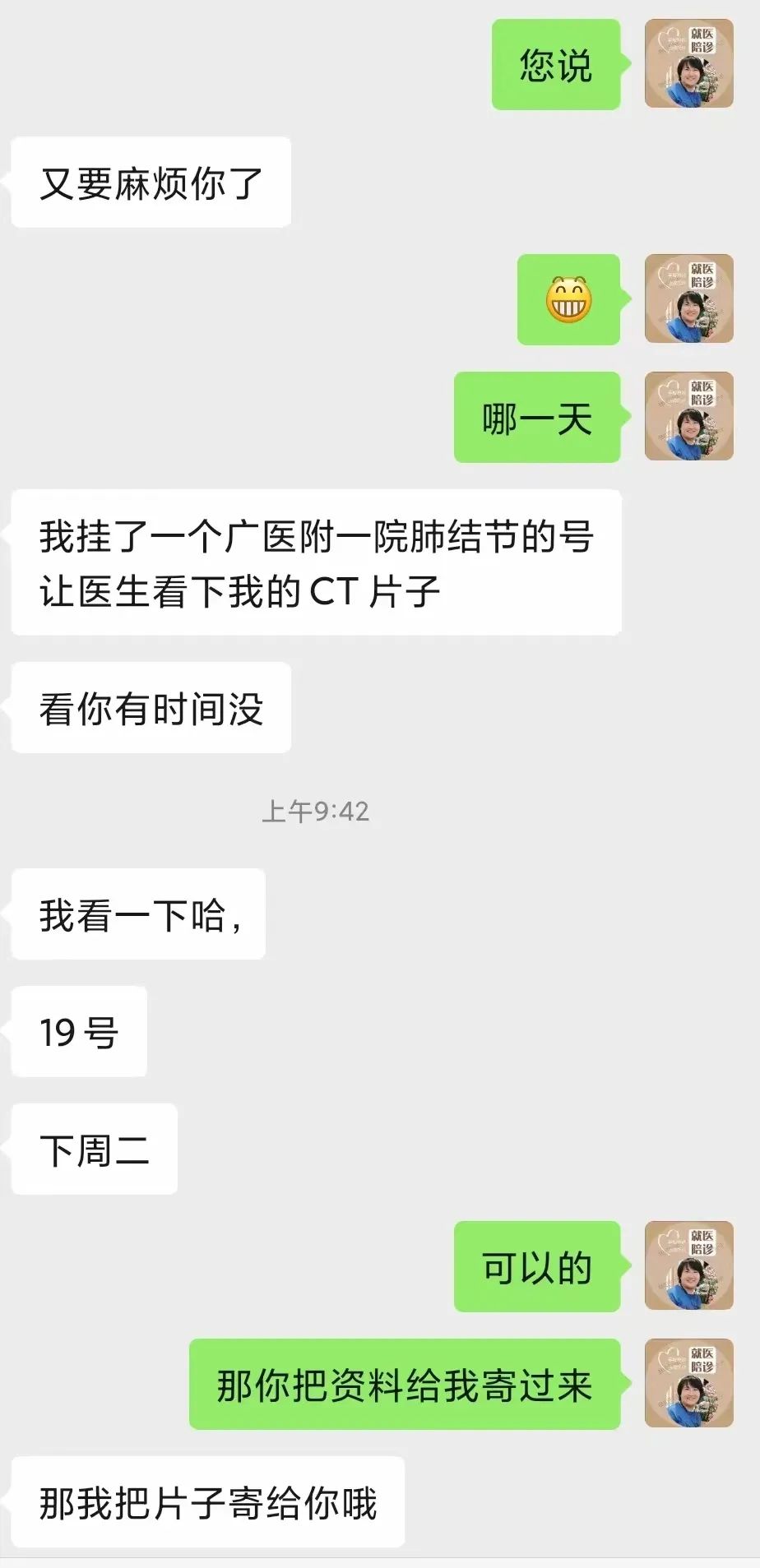Click the '上午9:42' timestamp label
Screen dimensions: 760x1568
(317, 812)
